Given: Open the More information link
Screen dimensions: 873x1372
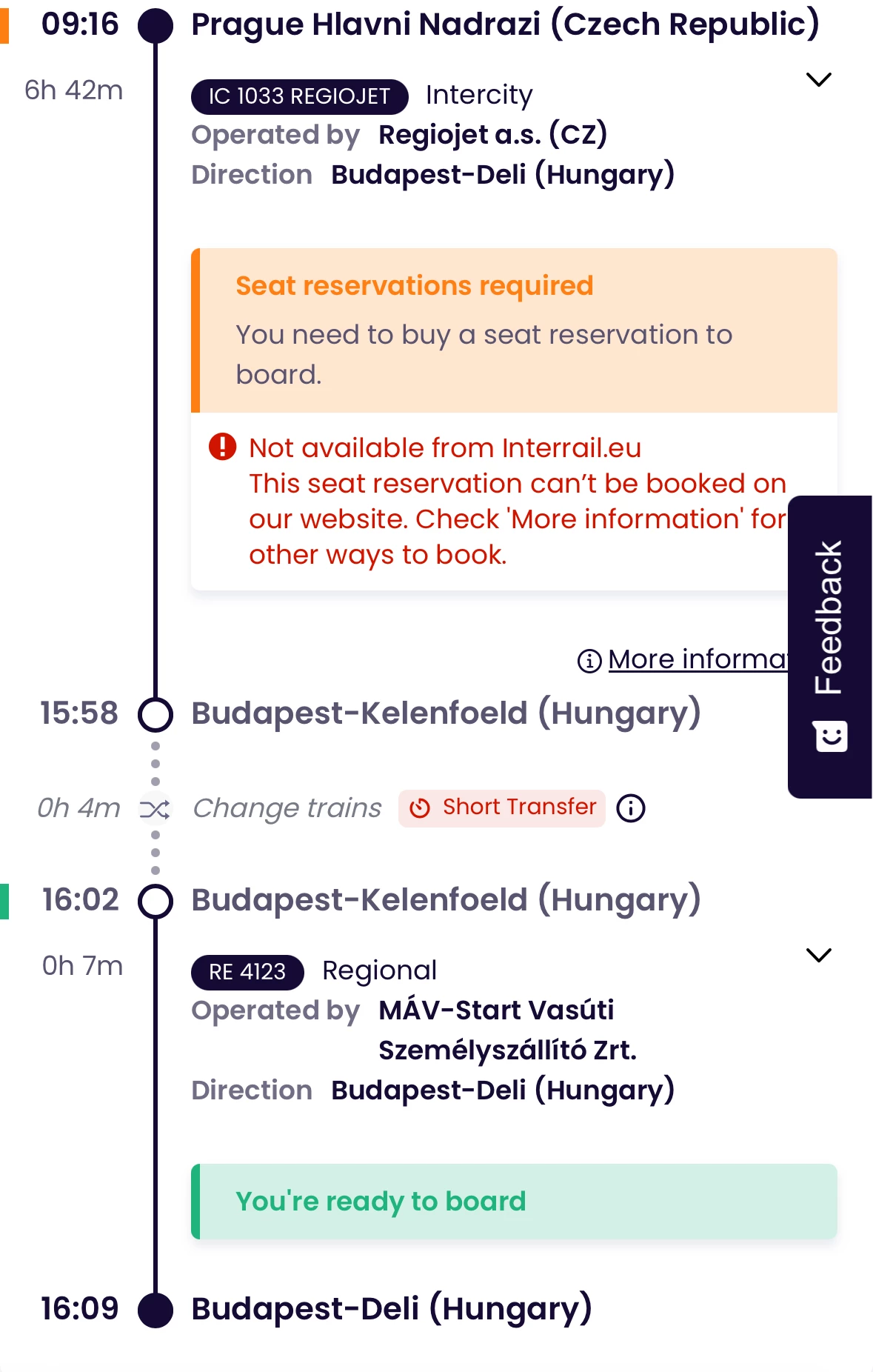Looking at the screenshot, I should point(695,659).
